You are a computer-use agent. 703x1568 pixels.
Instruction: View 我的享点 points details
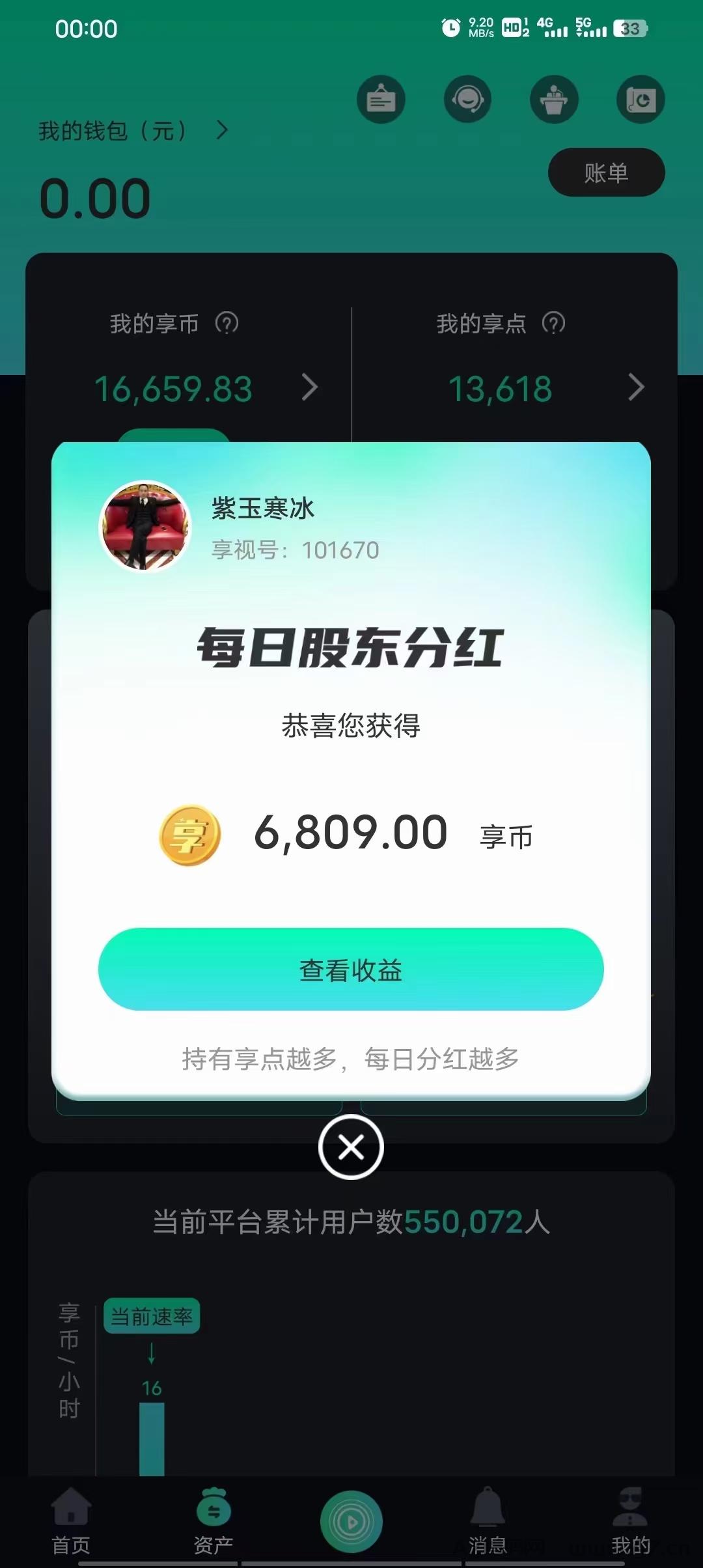click(x=636, y=388)
